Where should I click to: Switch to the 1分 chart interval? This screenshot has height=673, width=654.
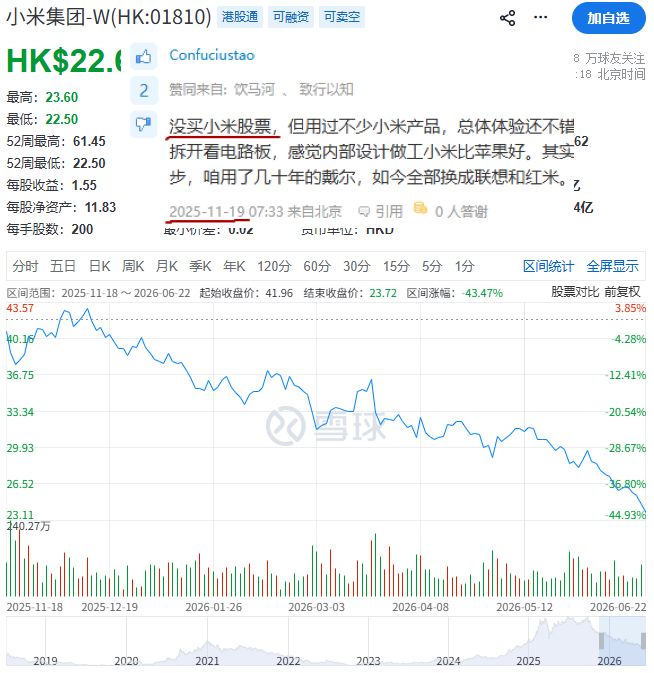[464, 266]
